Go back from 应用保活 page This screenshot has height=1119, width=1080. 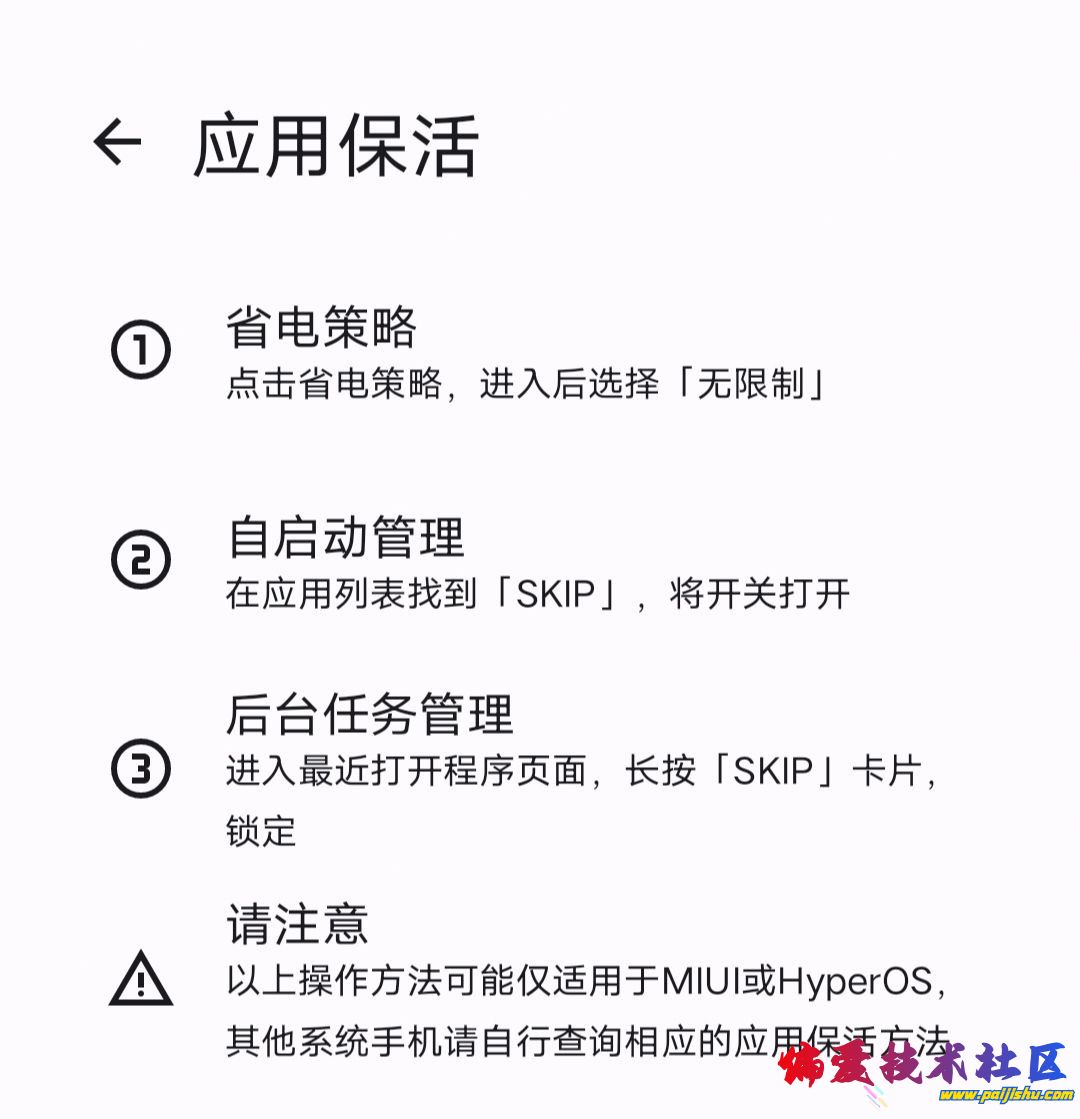tap(117, 143)
